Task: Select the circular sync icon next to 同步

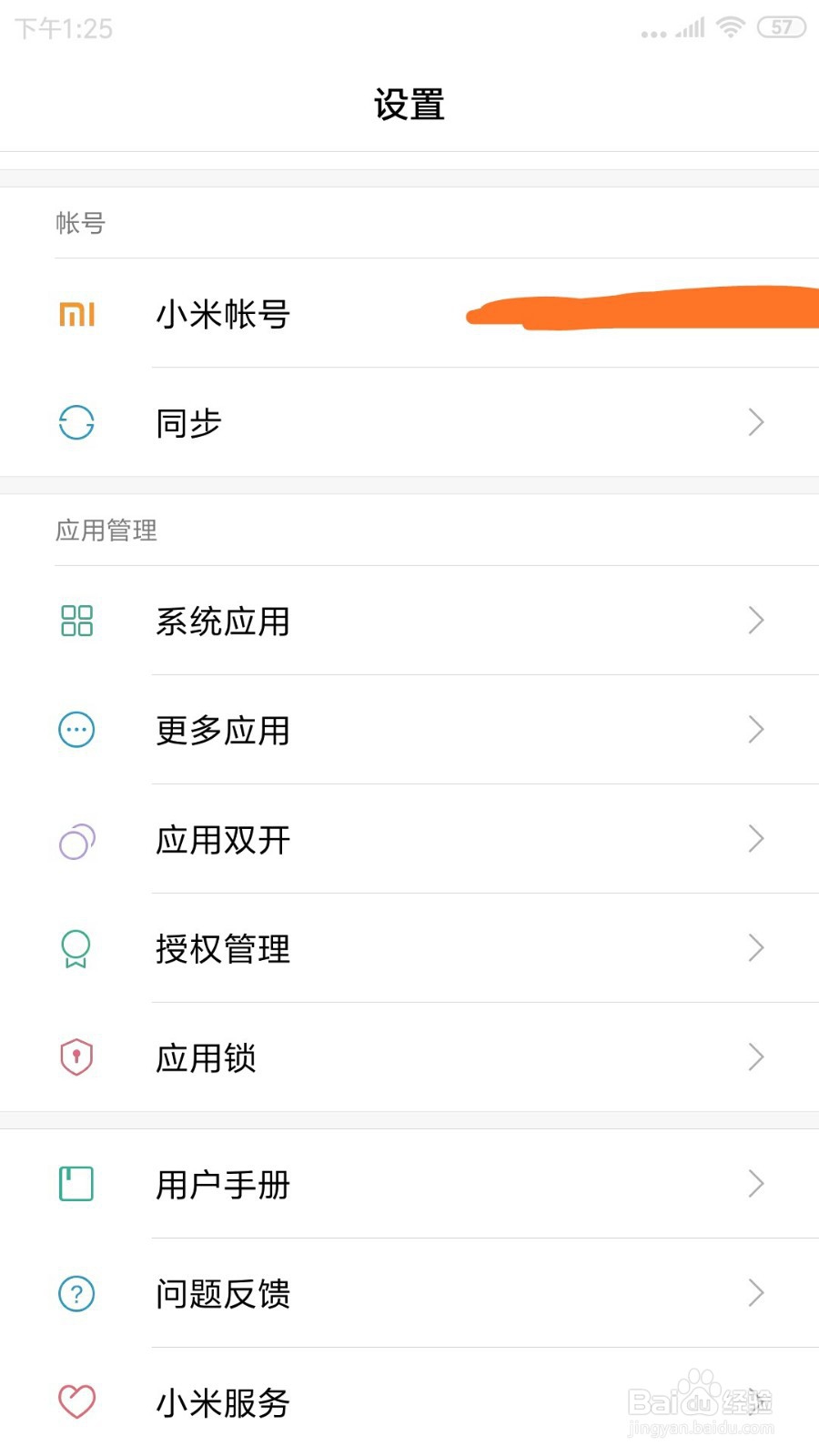Action: tap(76, 422)
